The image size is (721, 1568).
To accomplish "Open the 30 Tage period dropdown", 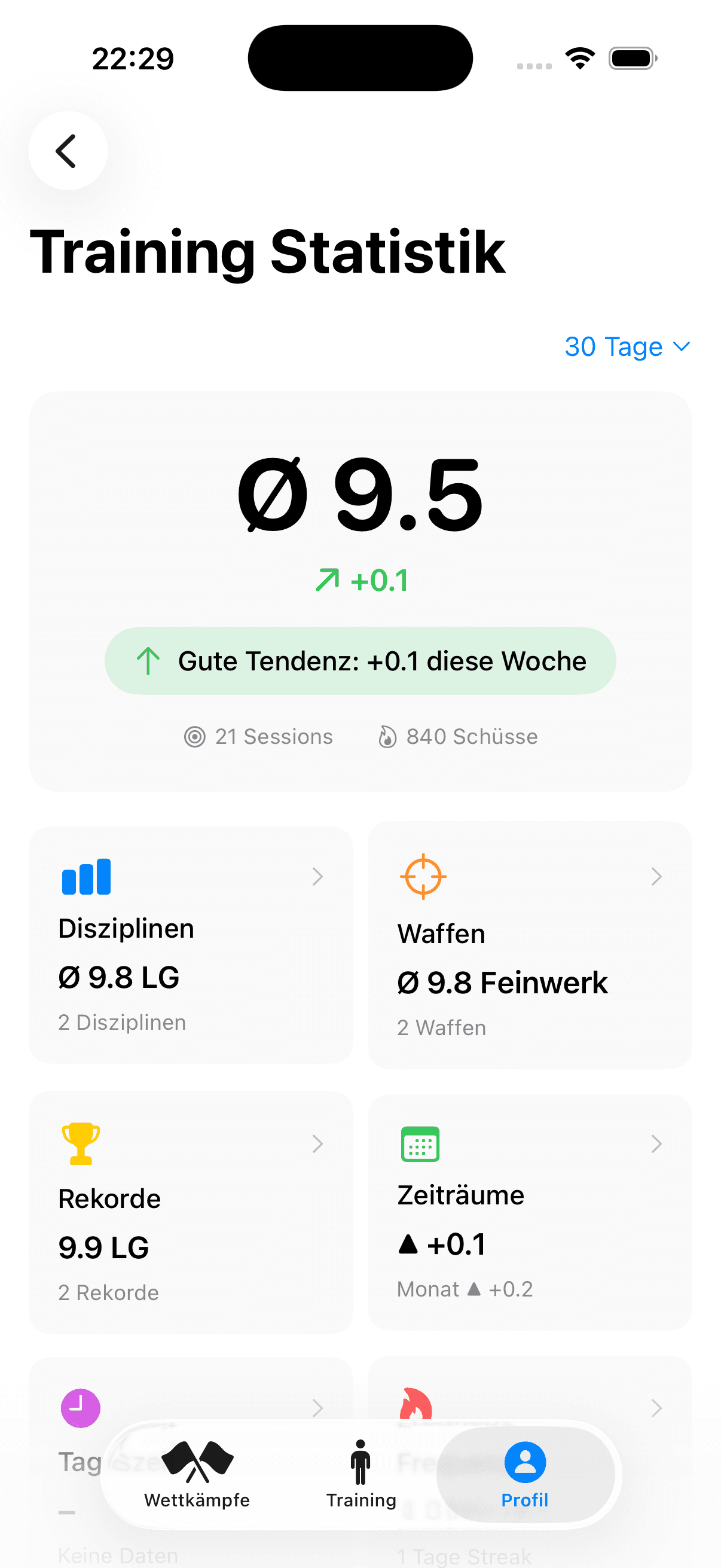I will click(x=626, y=347).
